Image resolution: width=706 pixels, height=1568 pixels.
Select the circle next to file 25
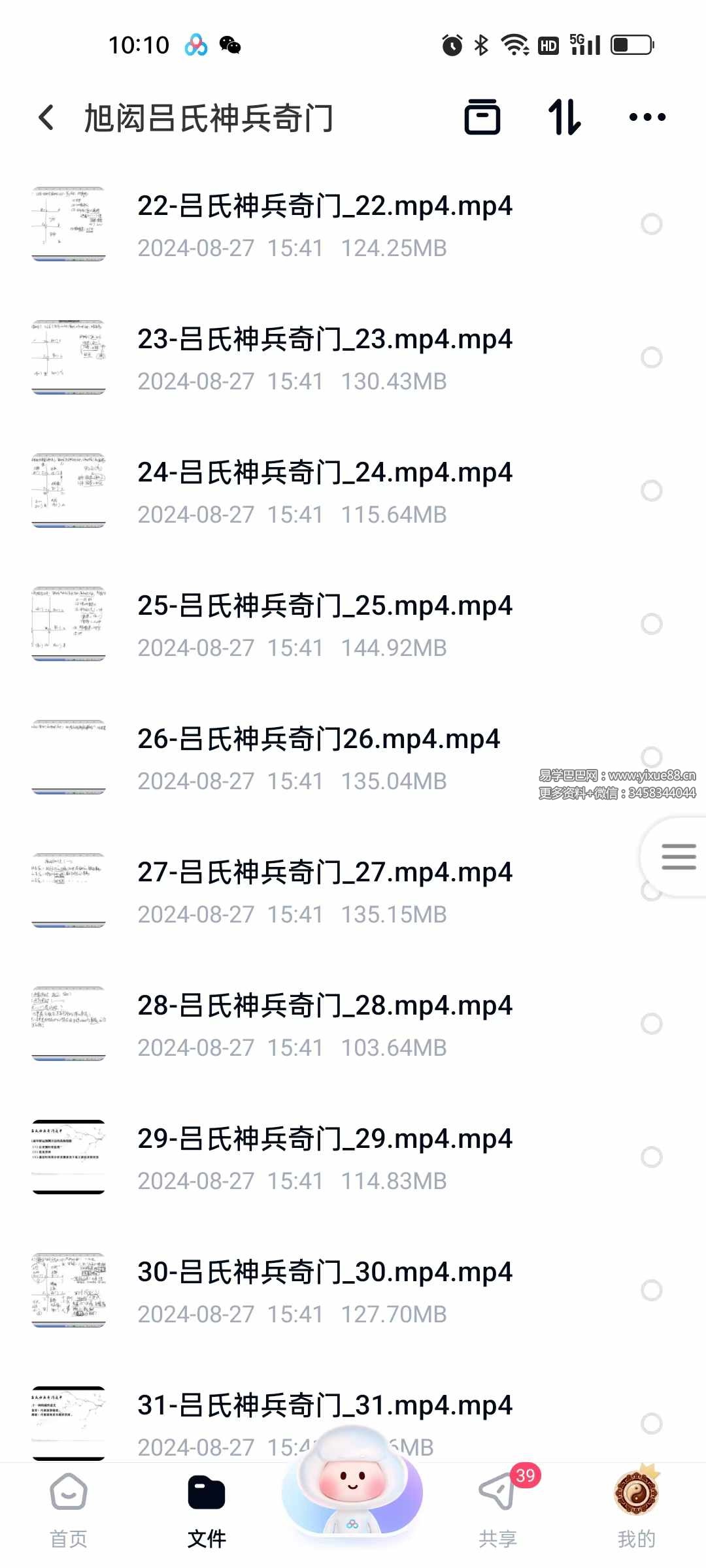[x=652, y=624]
